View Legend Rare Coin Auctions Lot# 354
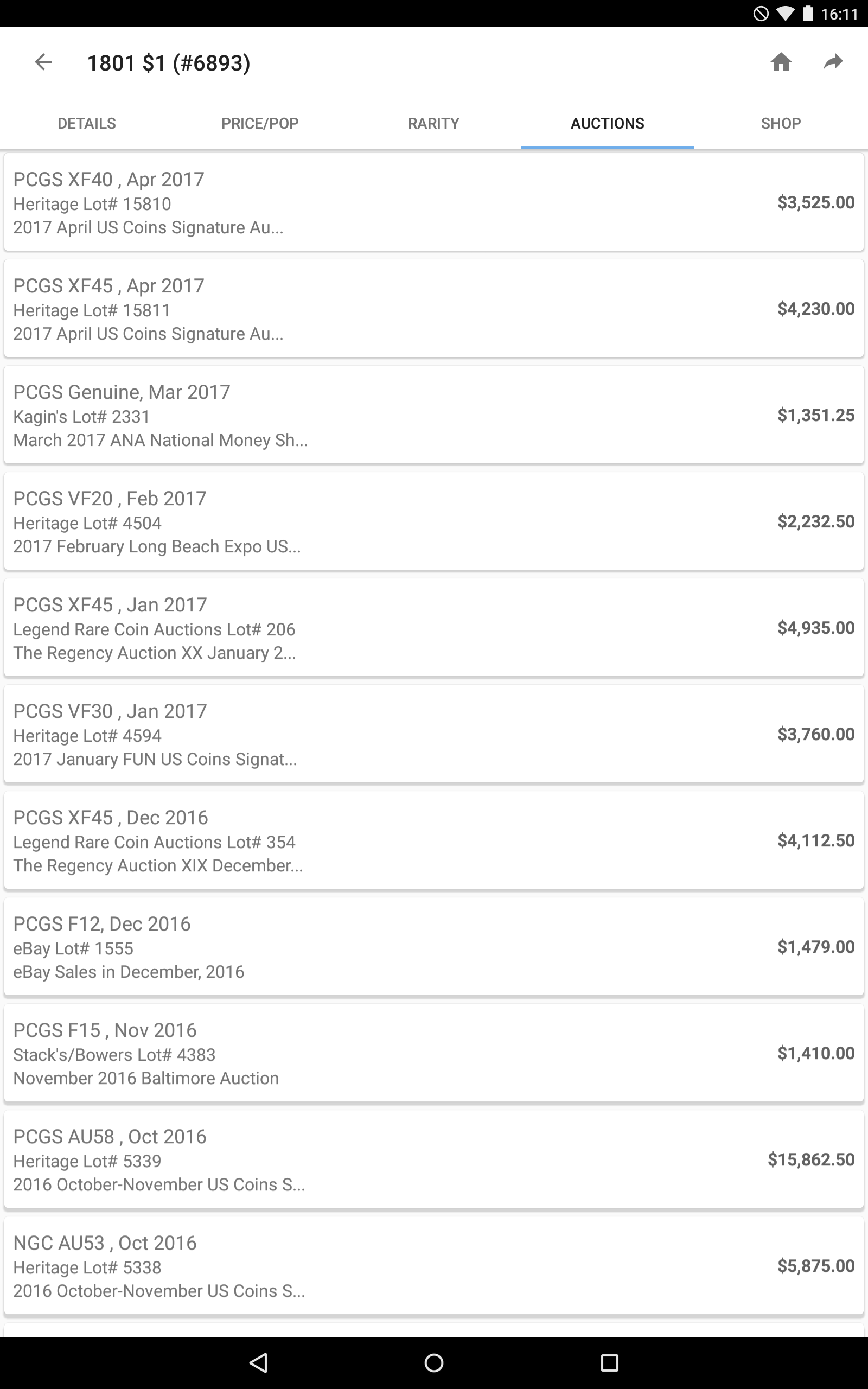 [x=434, y=840]
